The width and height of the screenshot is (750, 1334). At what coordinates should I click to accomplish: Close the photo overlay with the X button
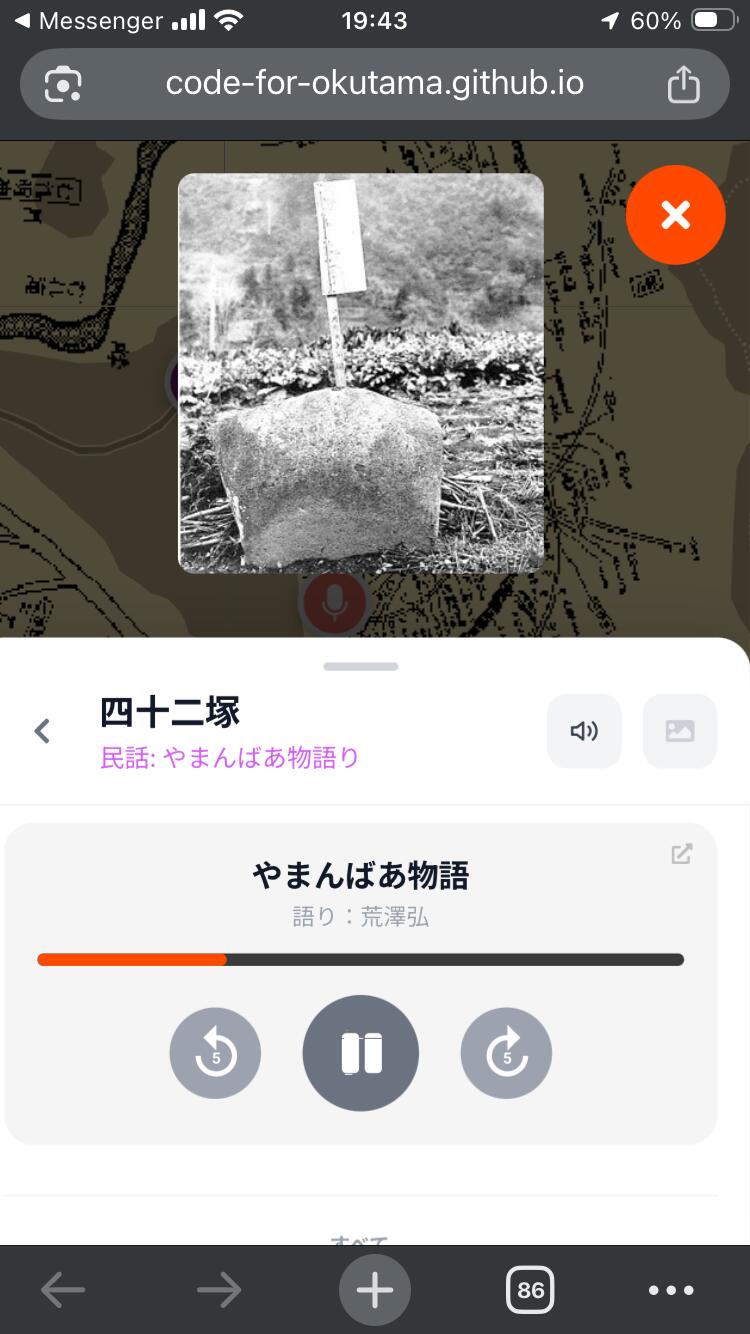click(x=675, y=215)
